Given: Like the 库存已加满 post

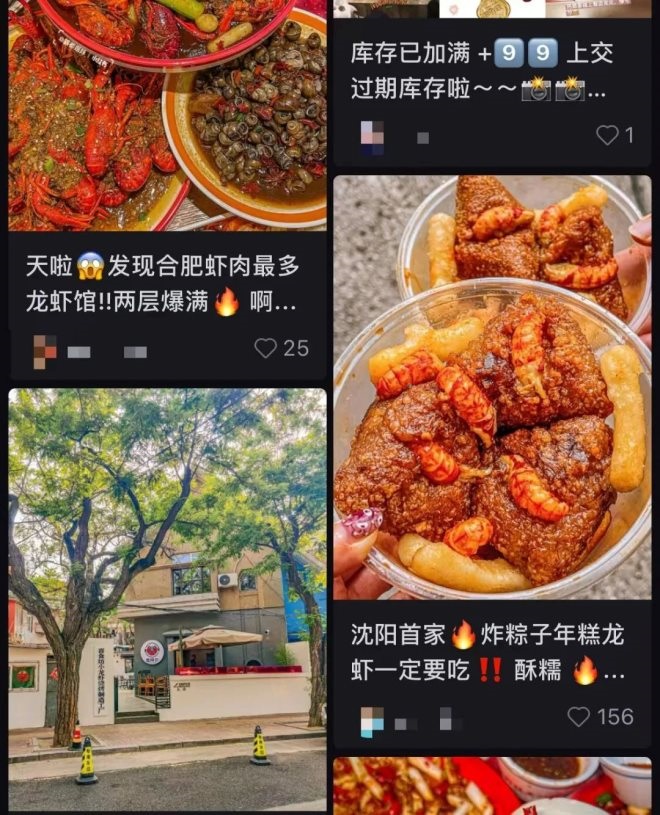Looking at the screenshot, I should click(606, 136).
